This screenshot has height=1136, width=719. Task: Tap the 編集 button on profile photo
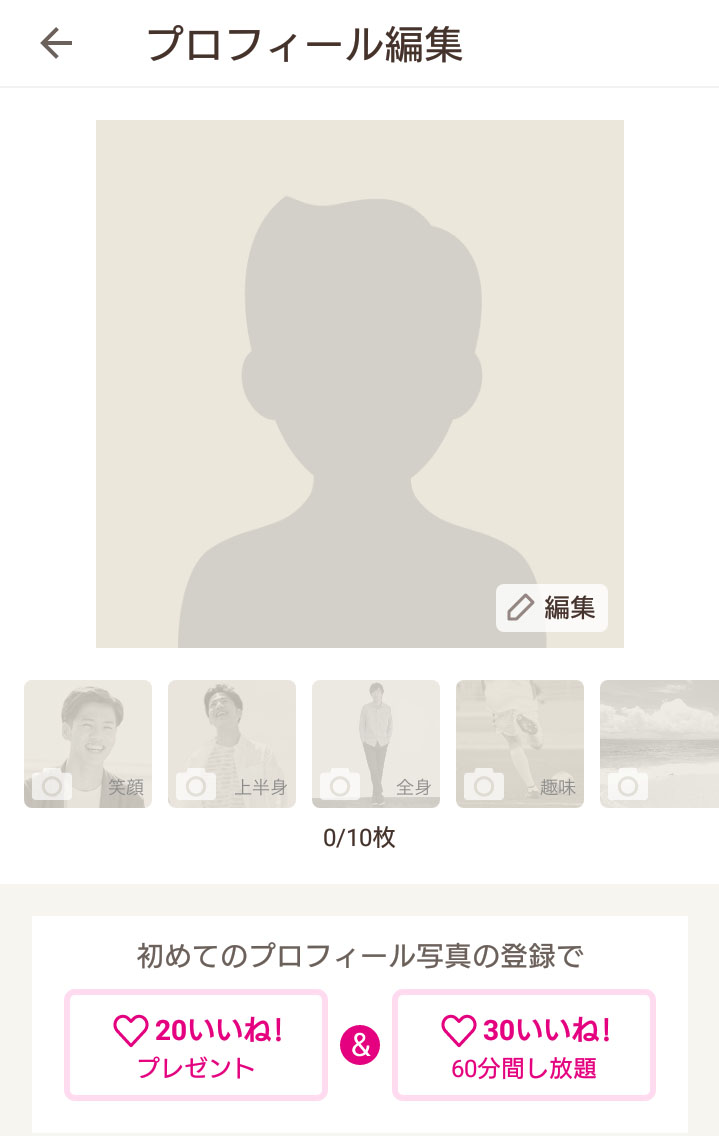click(x=552, y=607)
